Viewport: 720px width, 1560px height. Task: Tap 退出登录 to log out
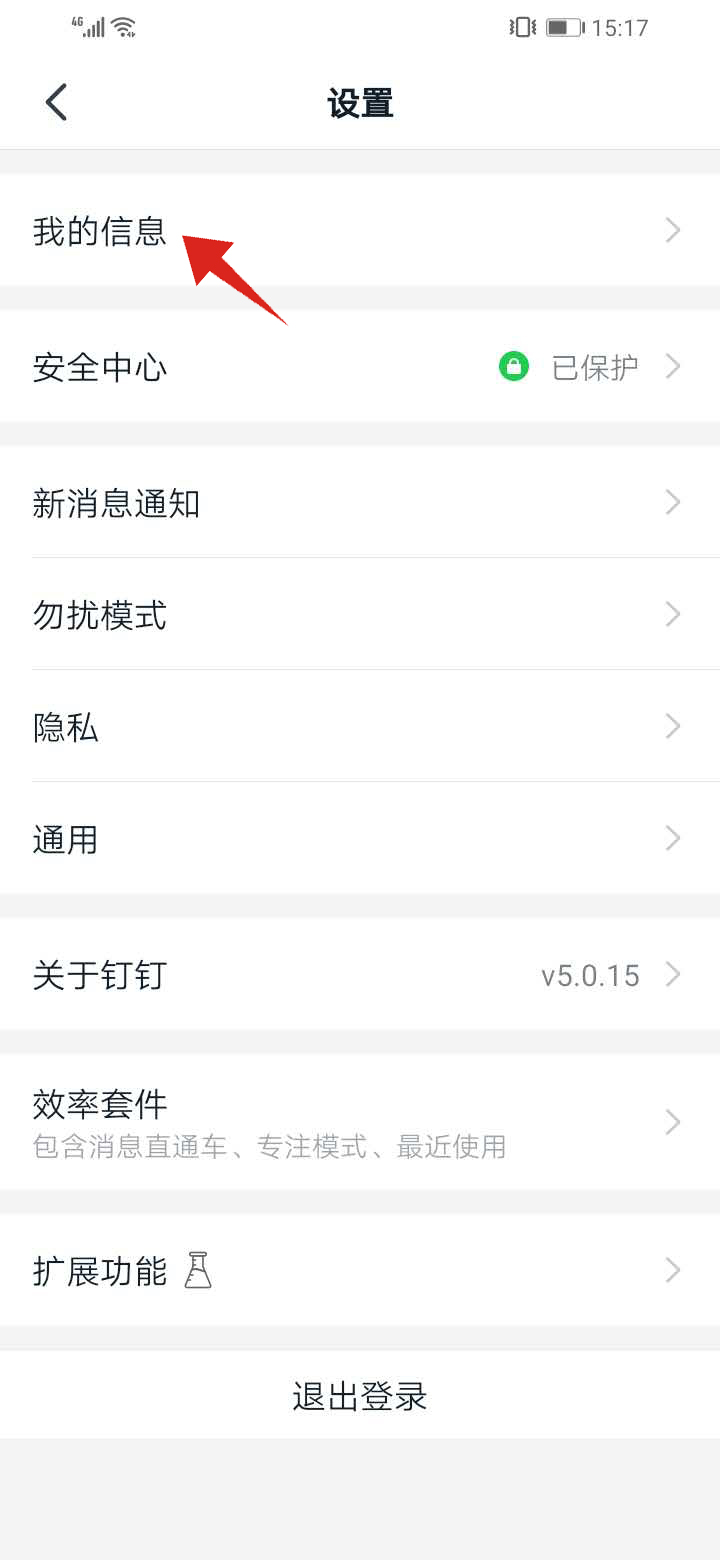359,1396
